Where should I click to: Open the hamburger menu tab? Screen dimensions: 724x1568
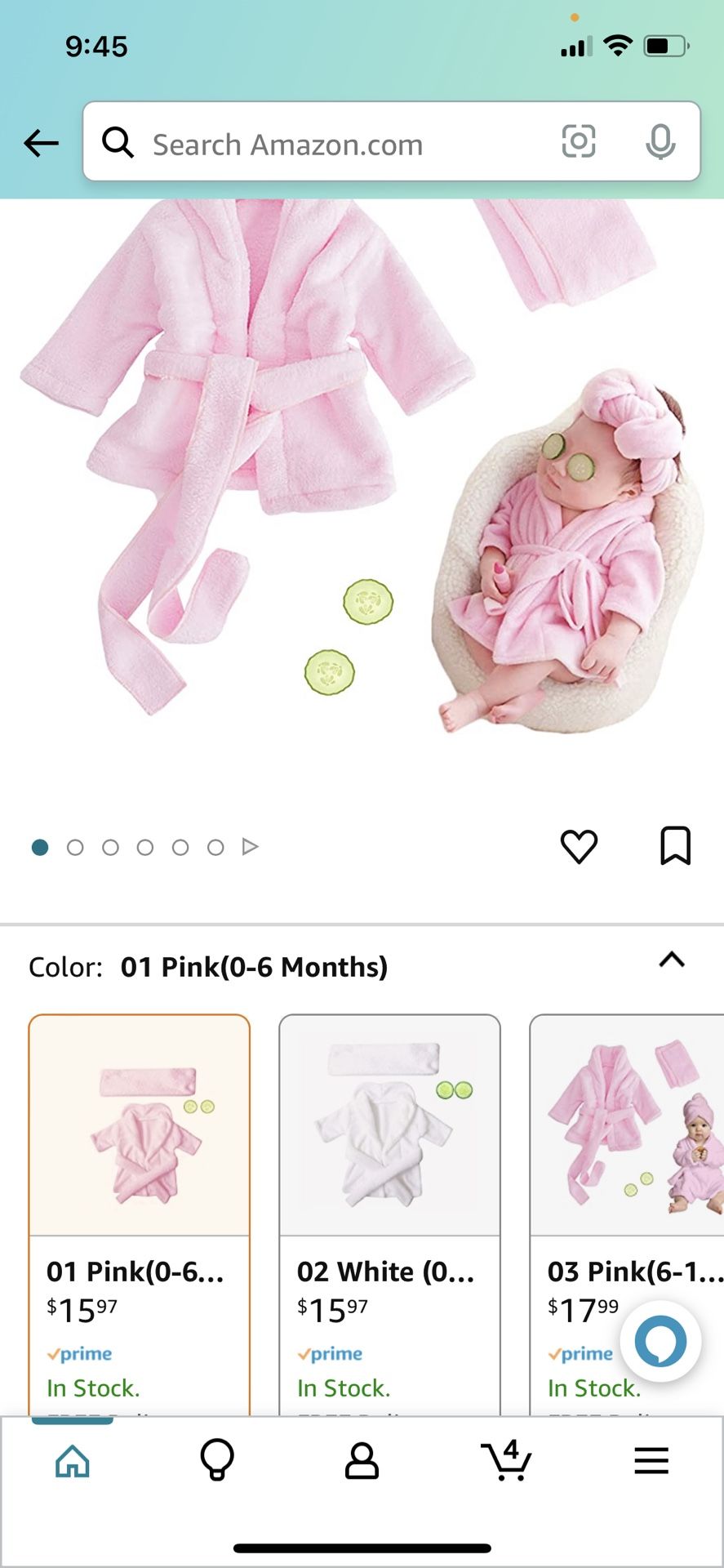coord(651,1461)
